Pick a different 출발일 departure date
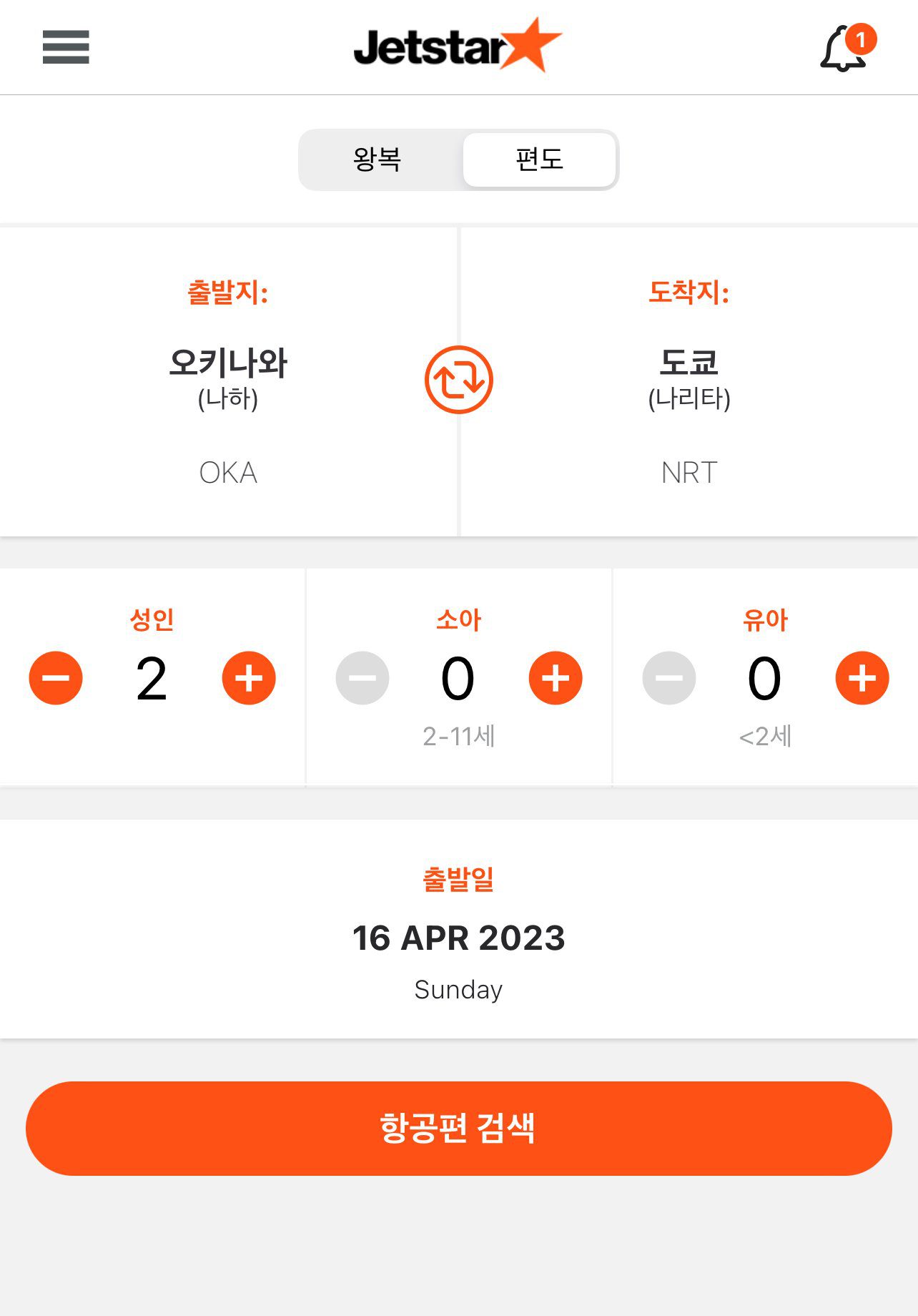The height and width of the screenshot is (1316, 918). [458, 938]
